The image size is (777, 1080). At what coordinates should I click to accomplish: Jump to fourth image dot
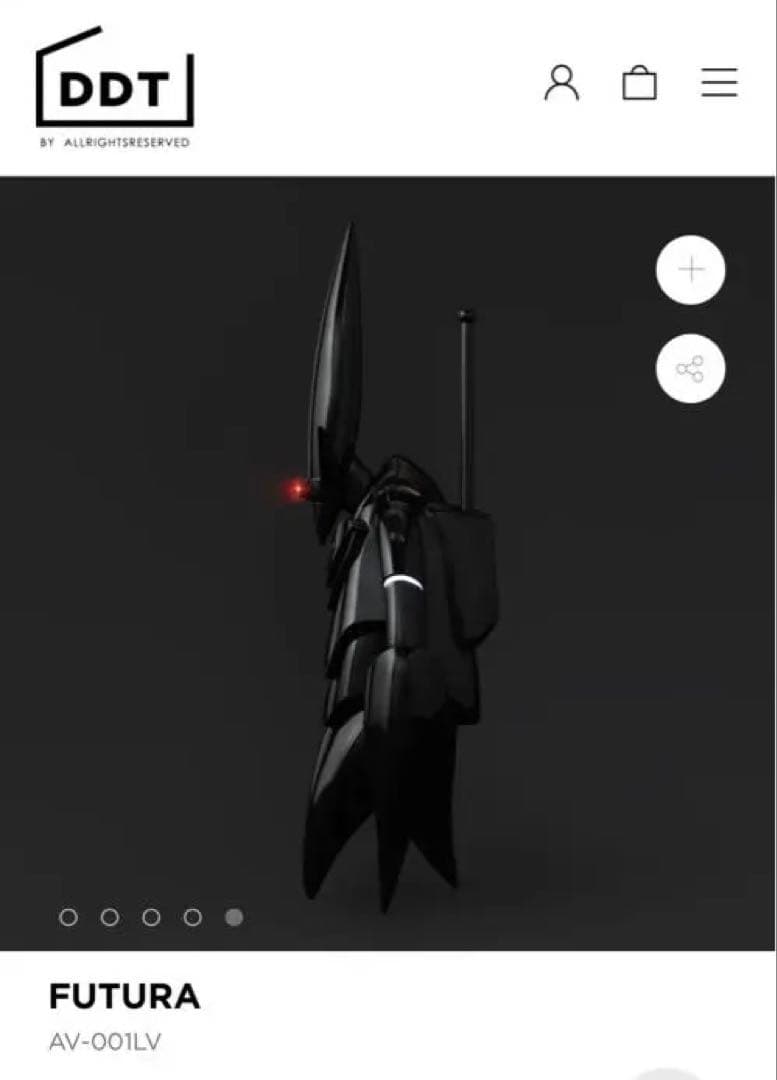click(192, 917)
